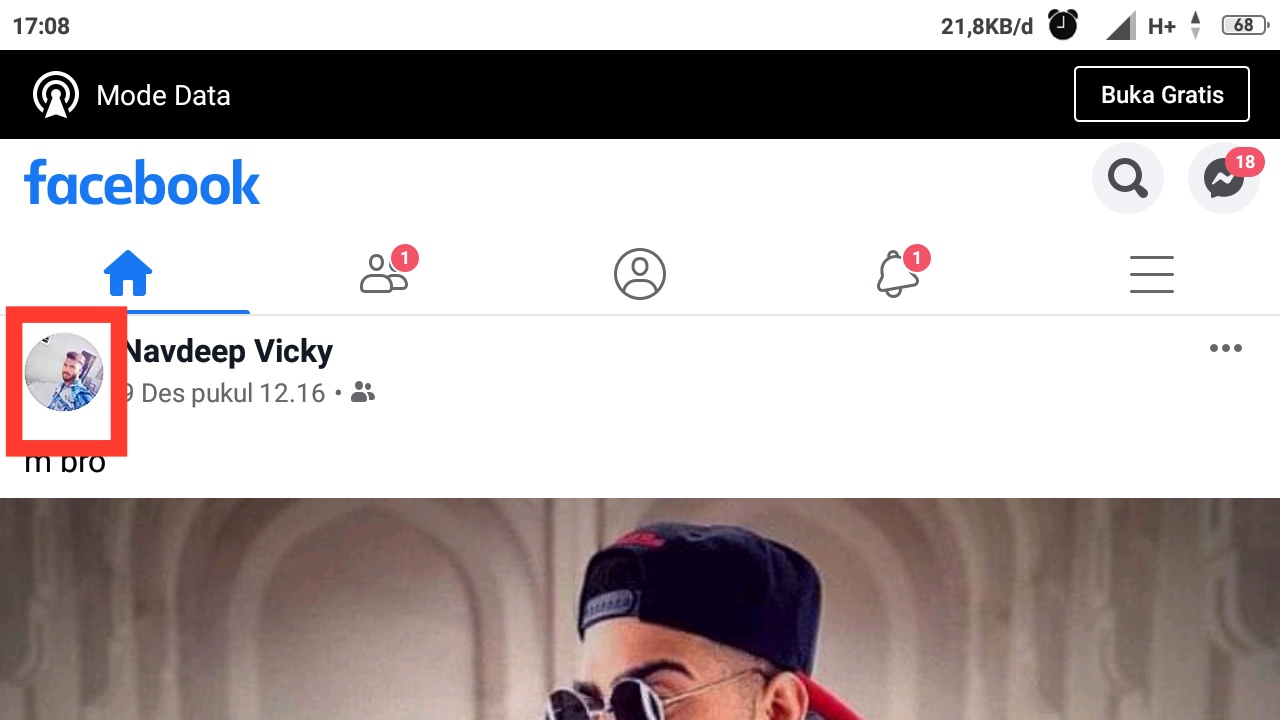Tap the Buka Gratis button

coord(1161,95)
